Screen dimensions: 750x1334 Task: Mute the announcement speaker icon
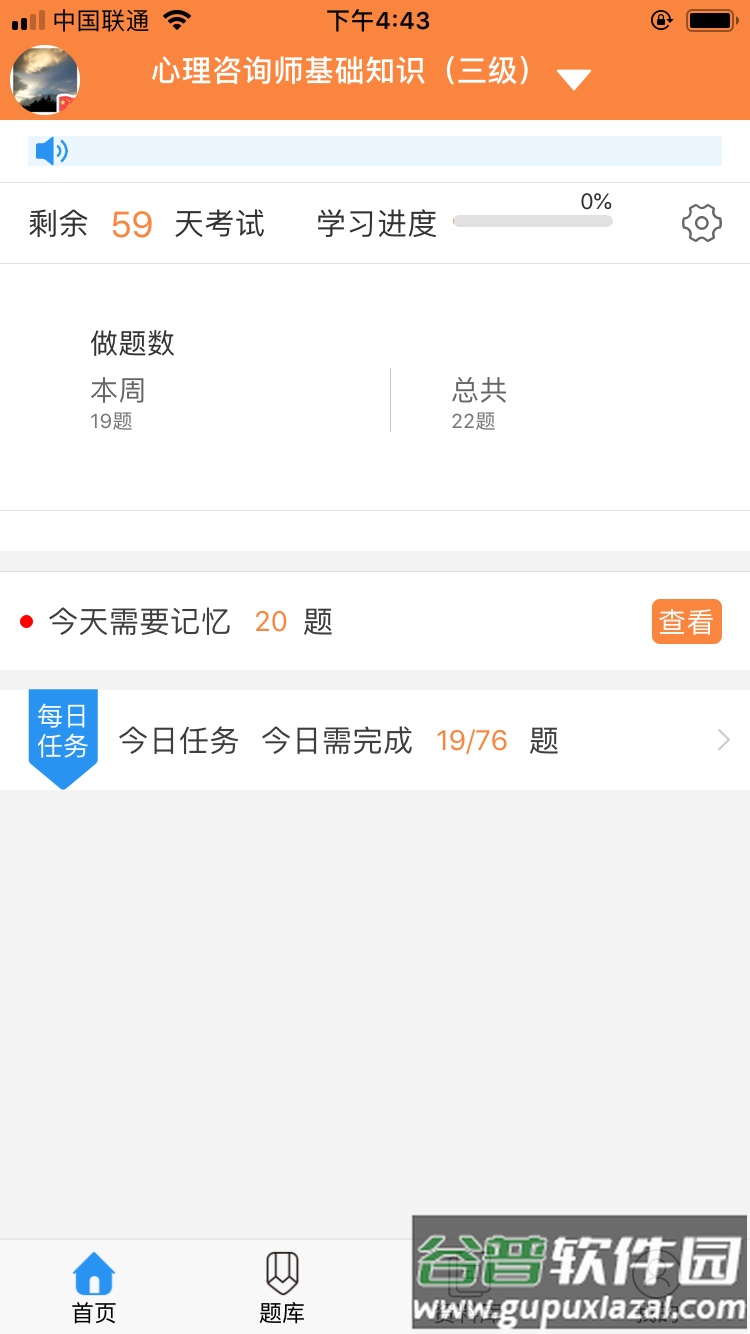tap(51, 151)
